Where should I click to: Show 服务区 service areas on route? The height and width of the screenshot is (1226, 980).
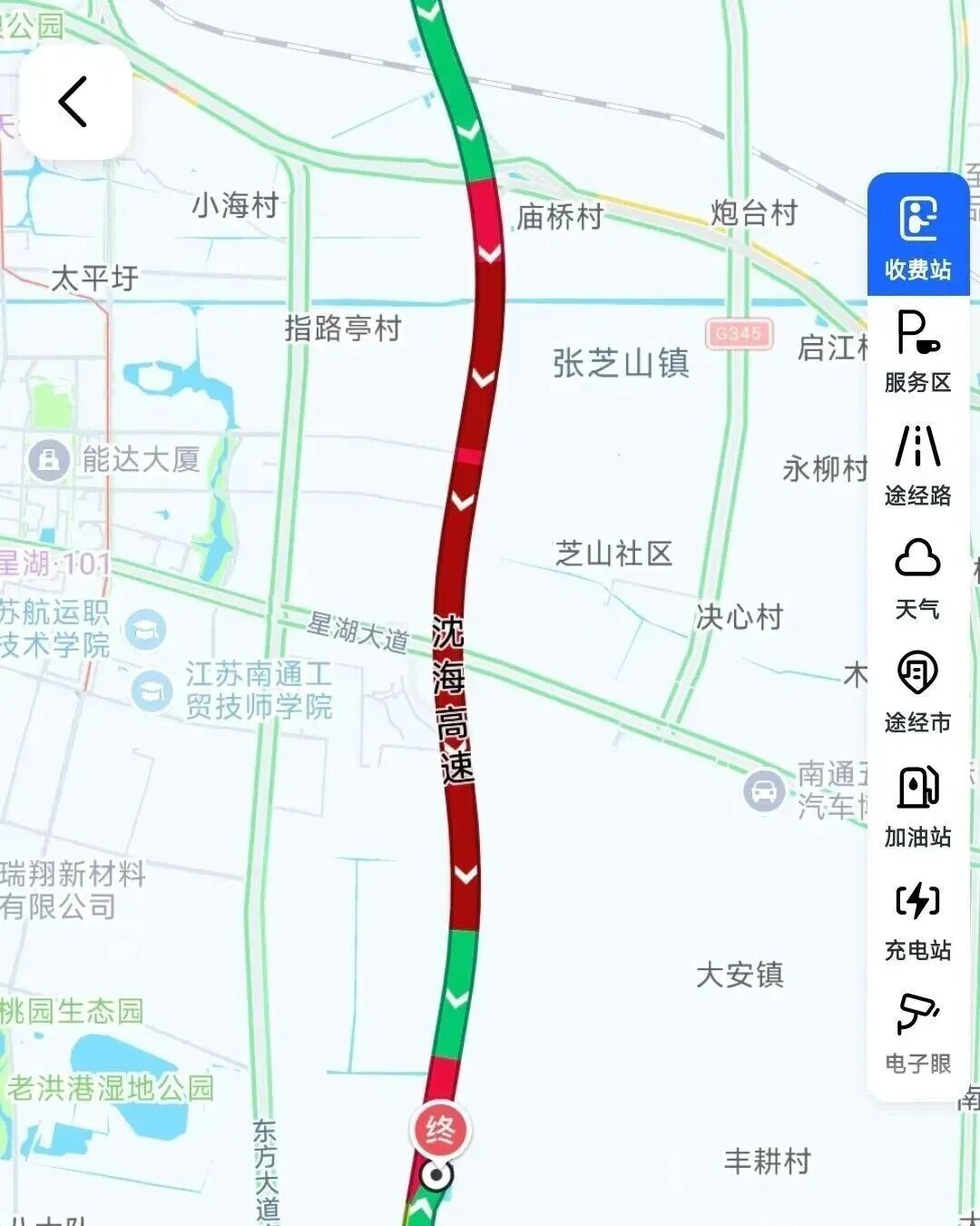pos(917,350)
